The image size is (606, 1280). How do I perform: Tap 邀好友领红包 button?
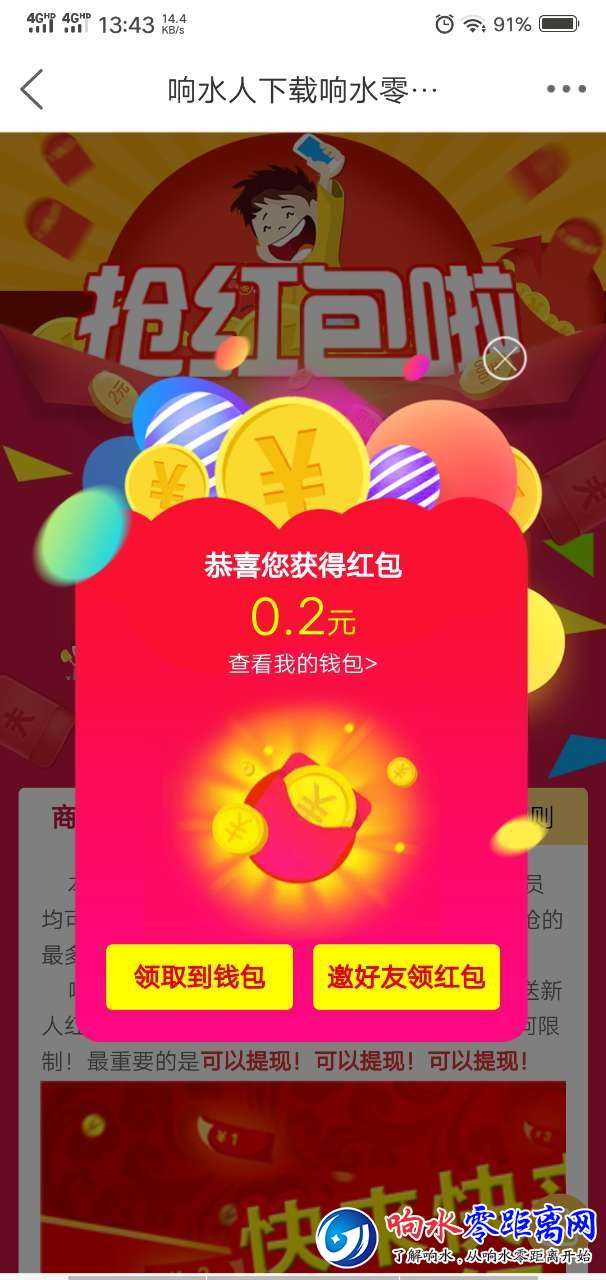pyautogui.click(x=406, y=977)
